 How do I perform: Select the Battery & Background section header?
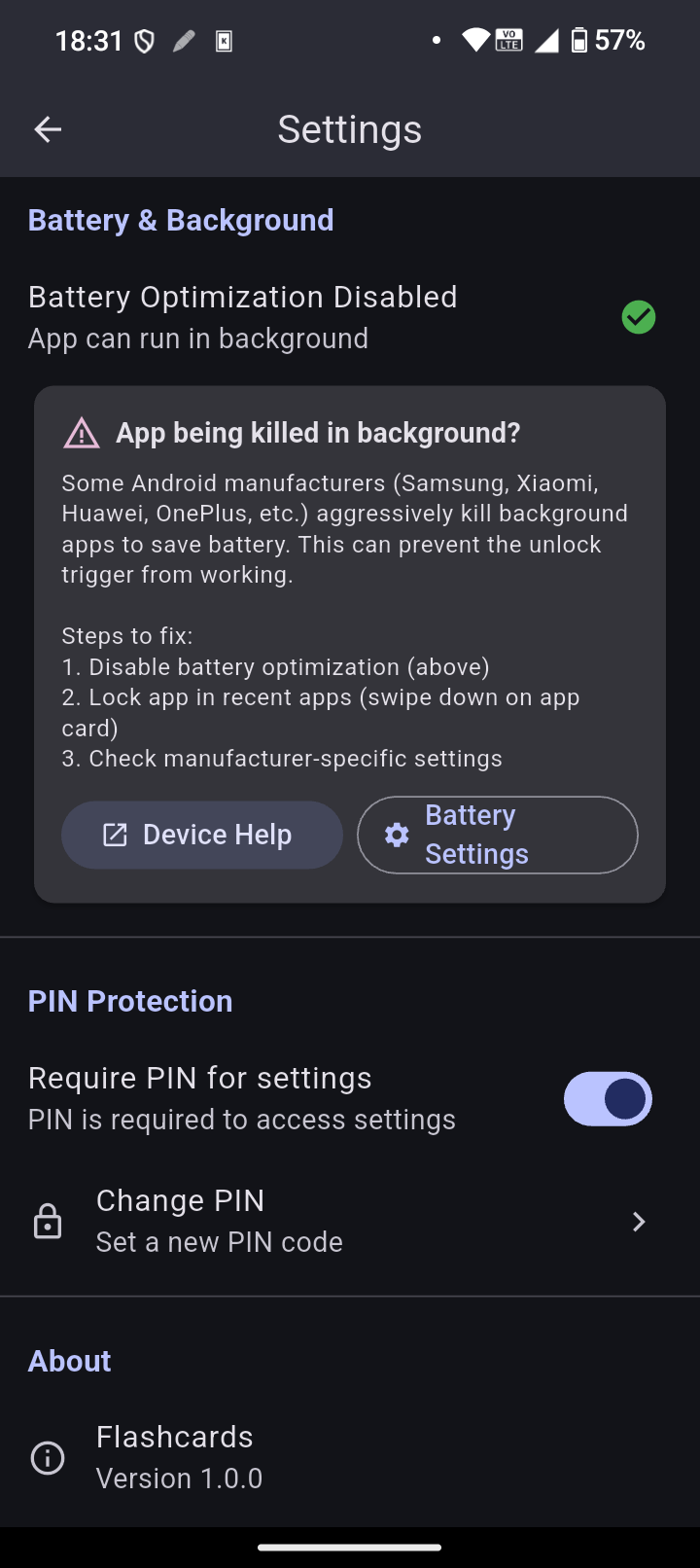click(180, 220)
